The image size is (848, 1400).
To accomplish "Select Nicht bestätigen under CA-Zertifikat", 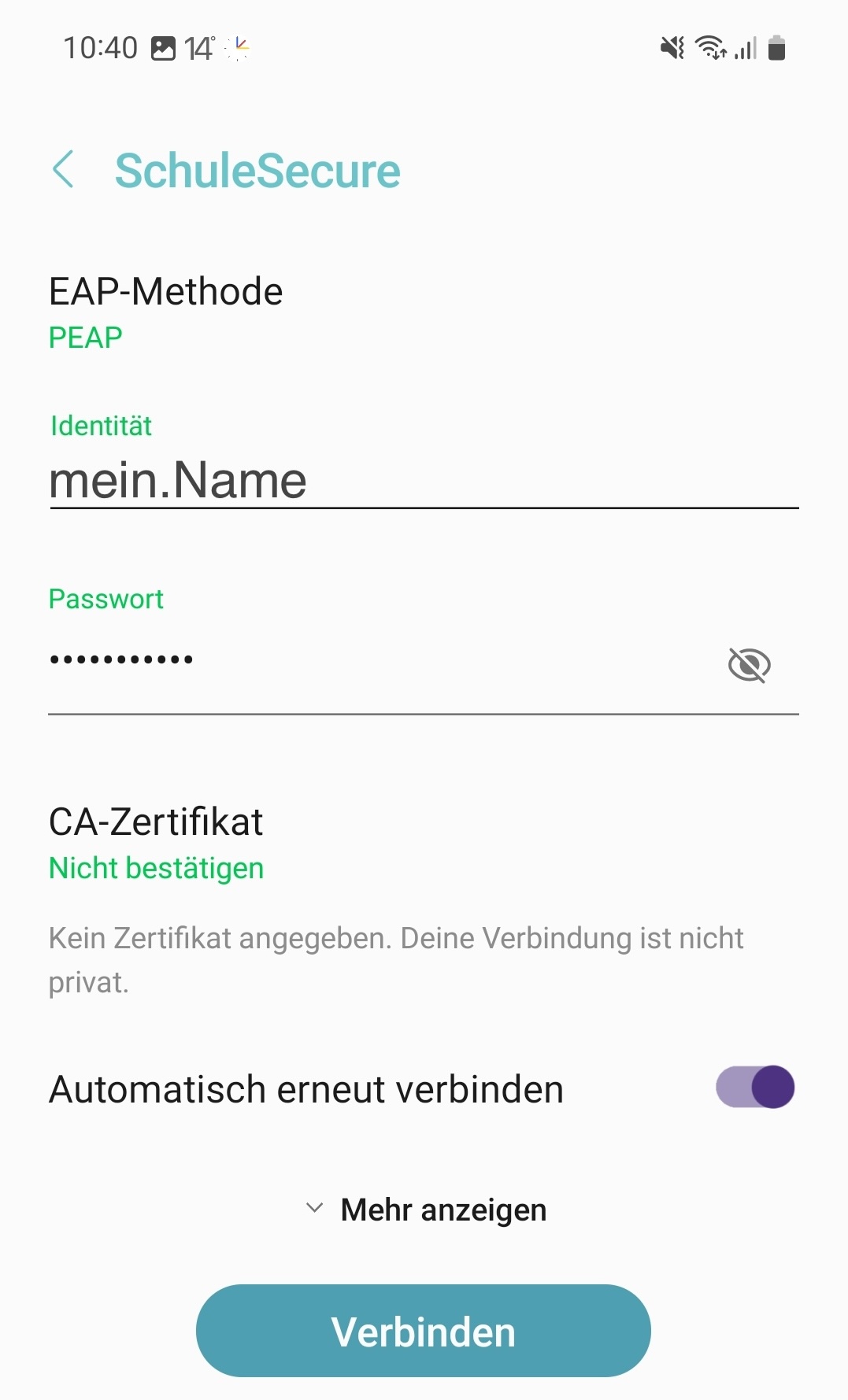I will [156, 868].
